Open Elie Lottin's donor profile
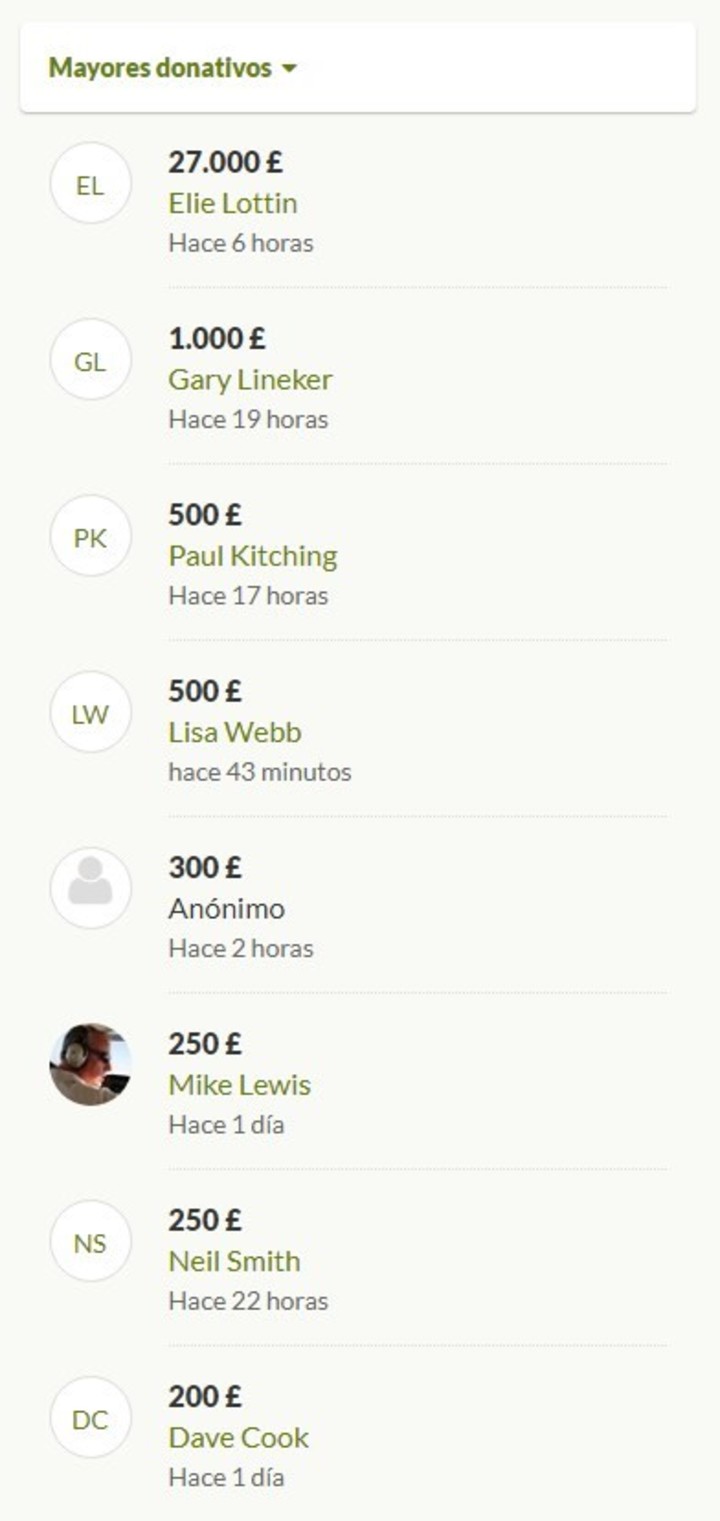720x1521 pixels. [232, 203]
